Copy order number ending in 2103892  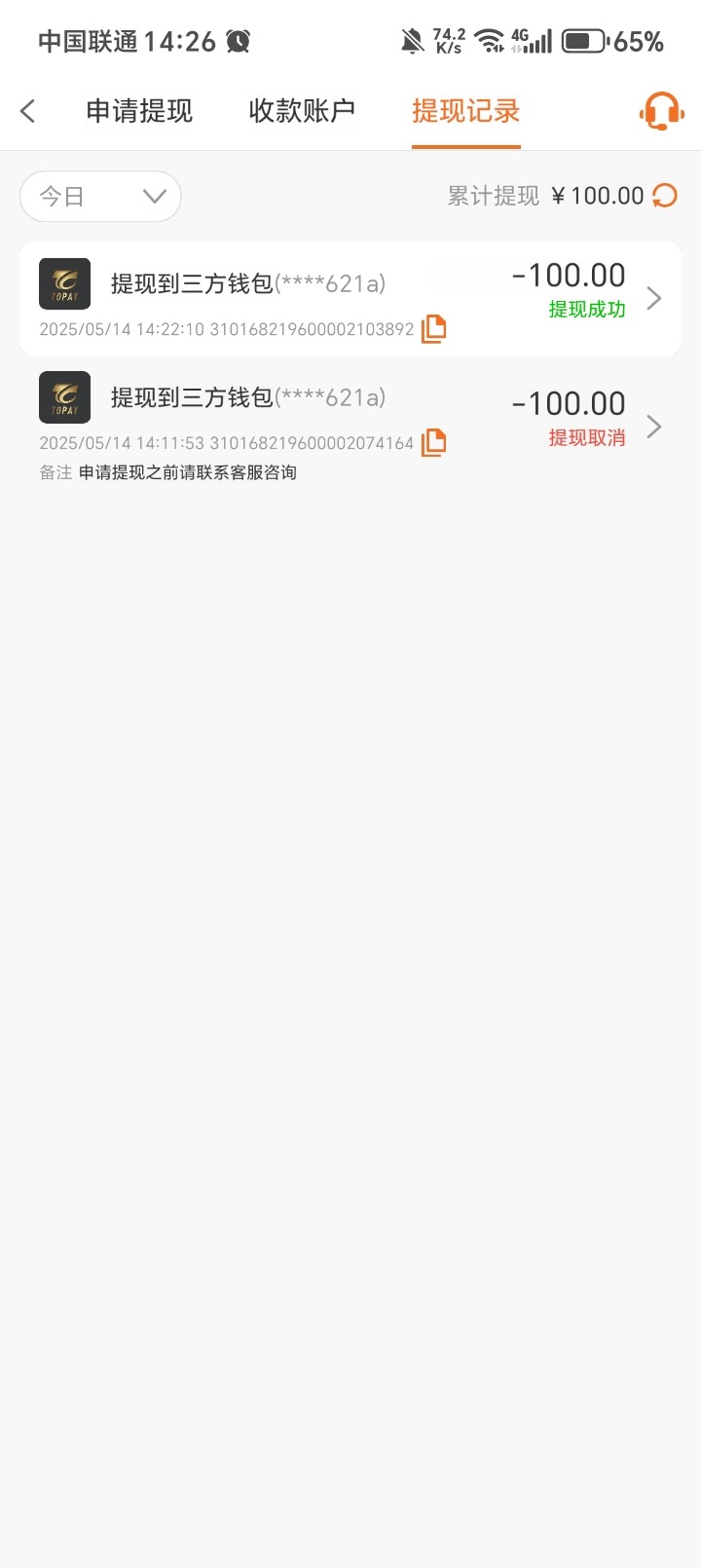434,329
